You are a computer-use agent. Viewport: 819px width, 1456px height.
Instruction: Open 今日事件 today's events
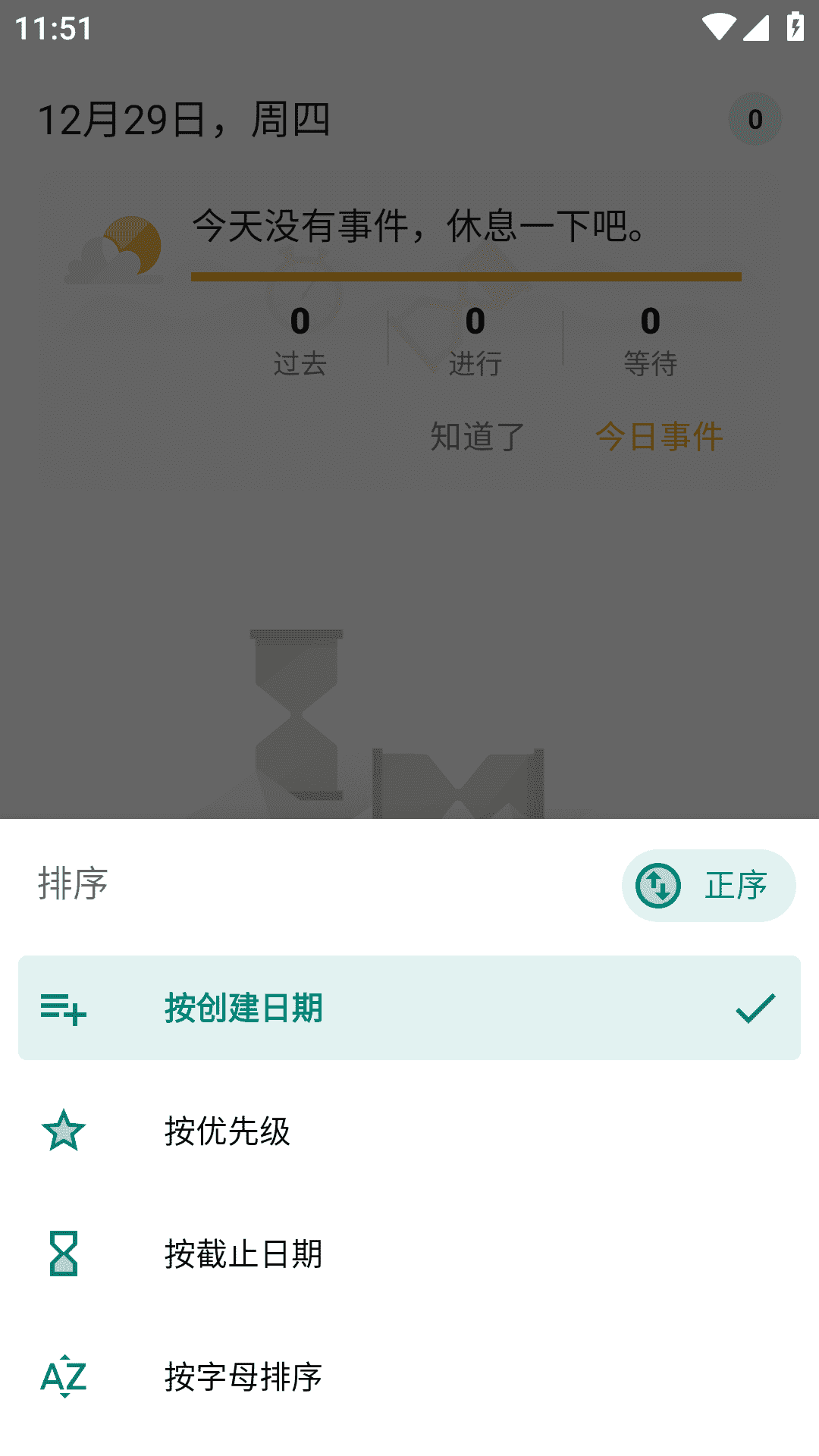click(x=657, y=436)
